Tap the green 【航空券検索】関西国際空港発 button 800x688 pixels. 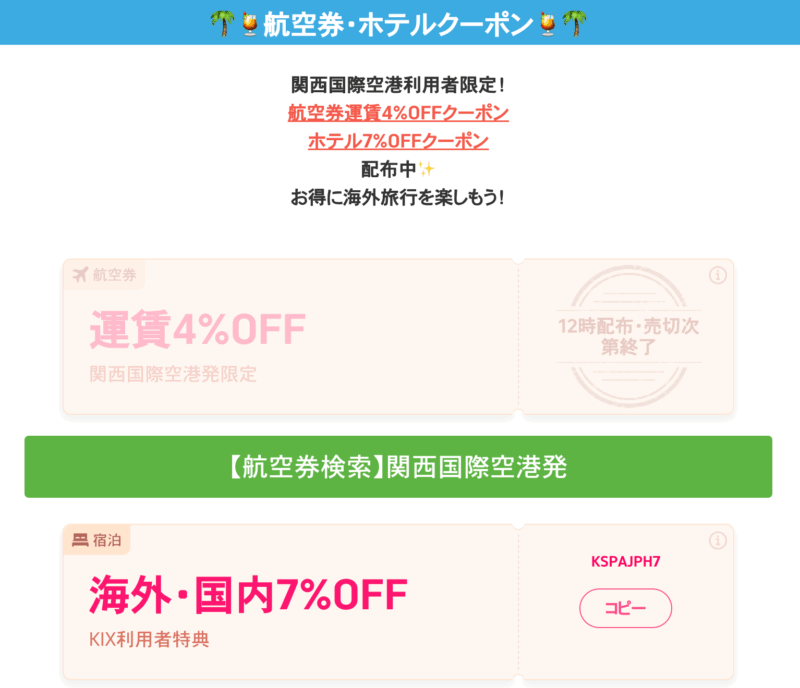coord(398,466)
